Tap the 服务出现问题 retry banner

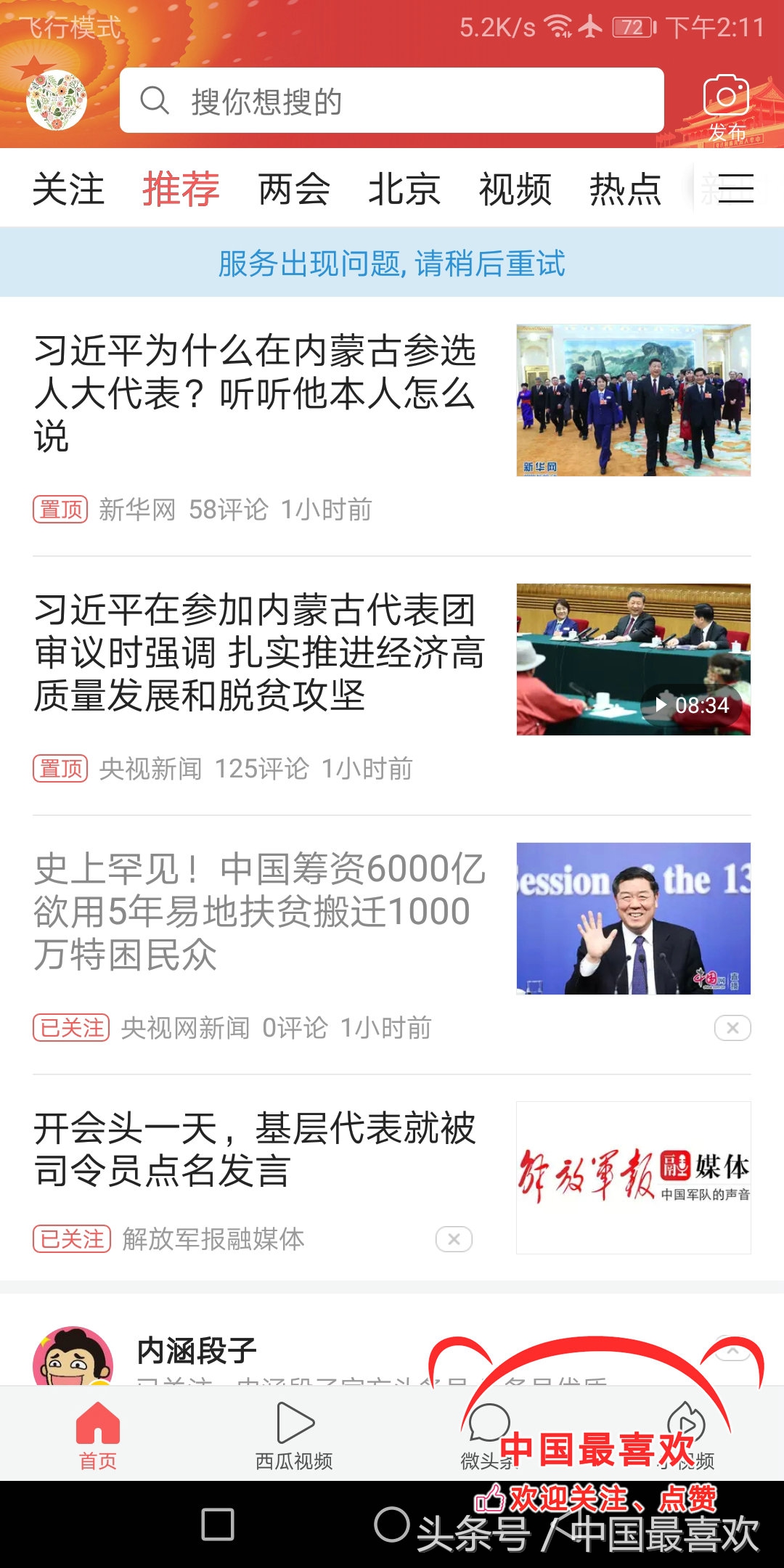392,266
